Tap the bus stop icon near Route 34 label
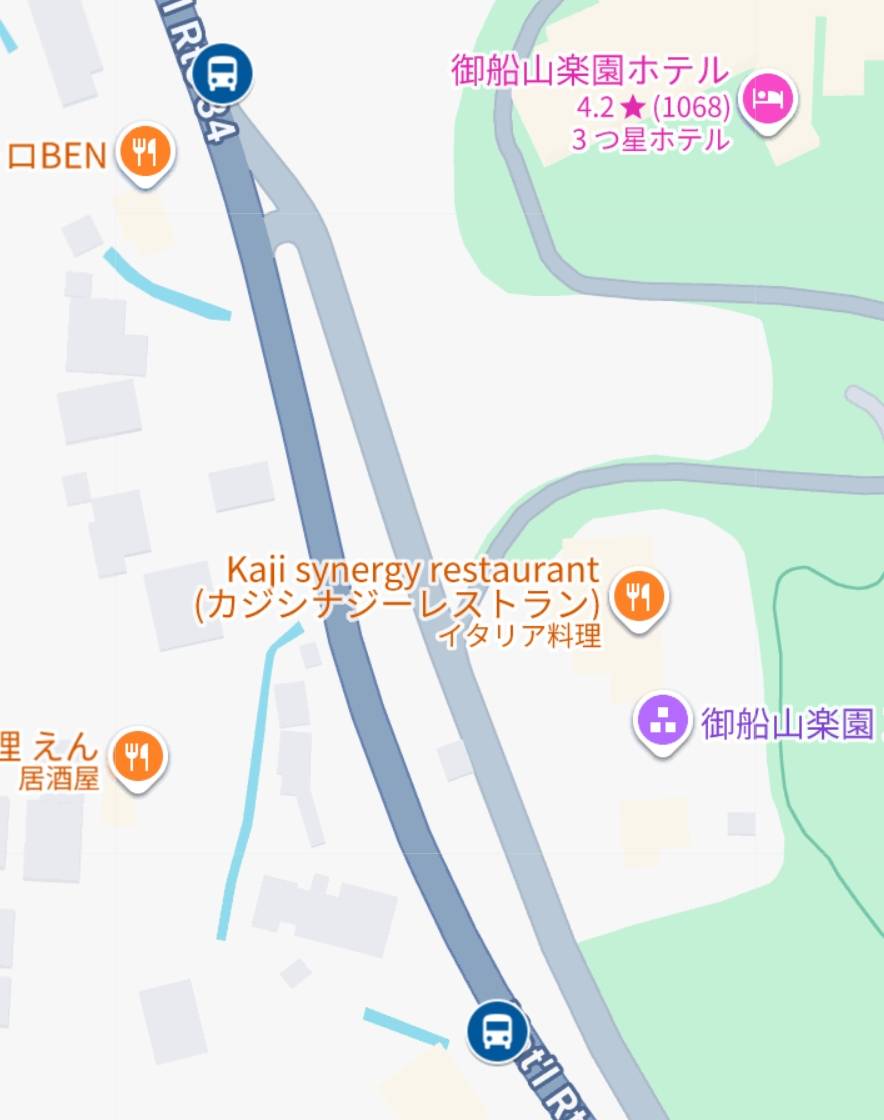 [x=222, y=73]
